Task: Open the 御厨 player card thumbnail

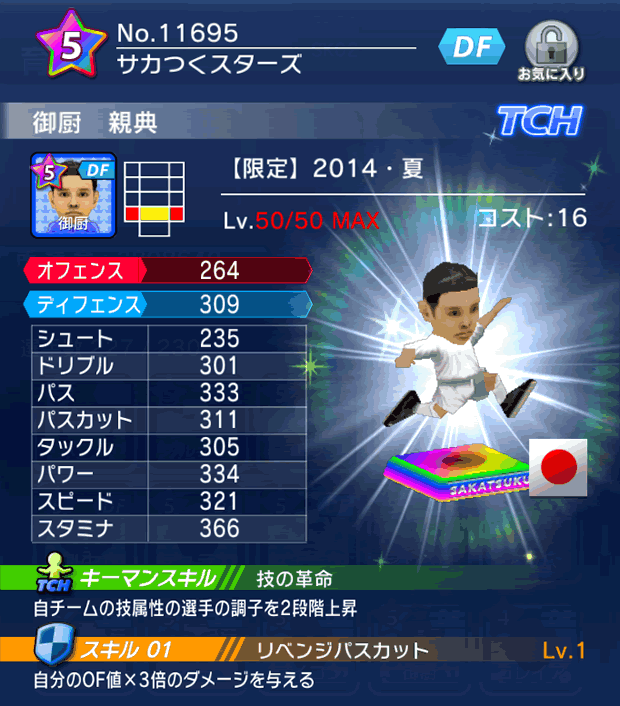Action: [74, 195]
